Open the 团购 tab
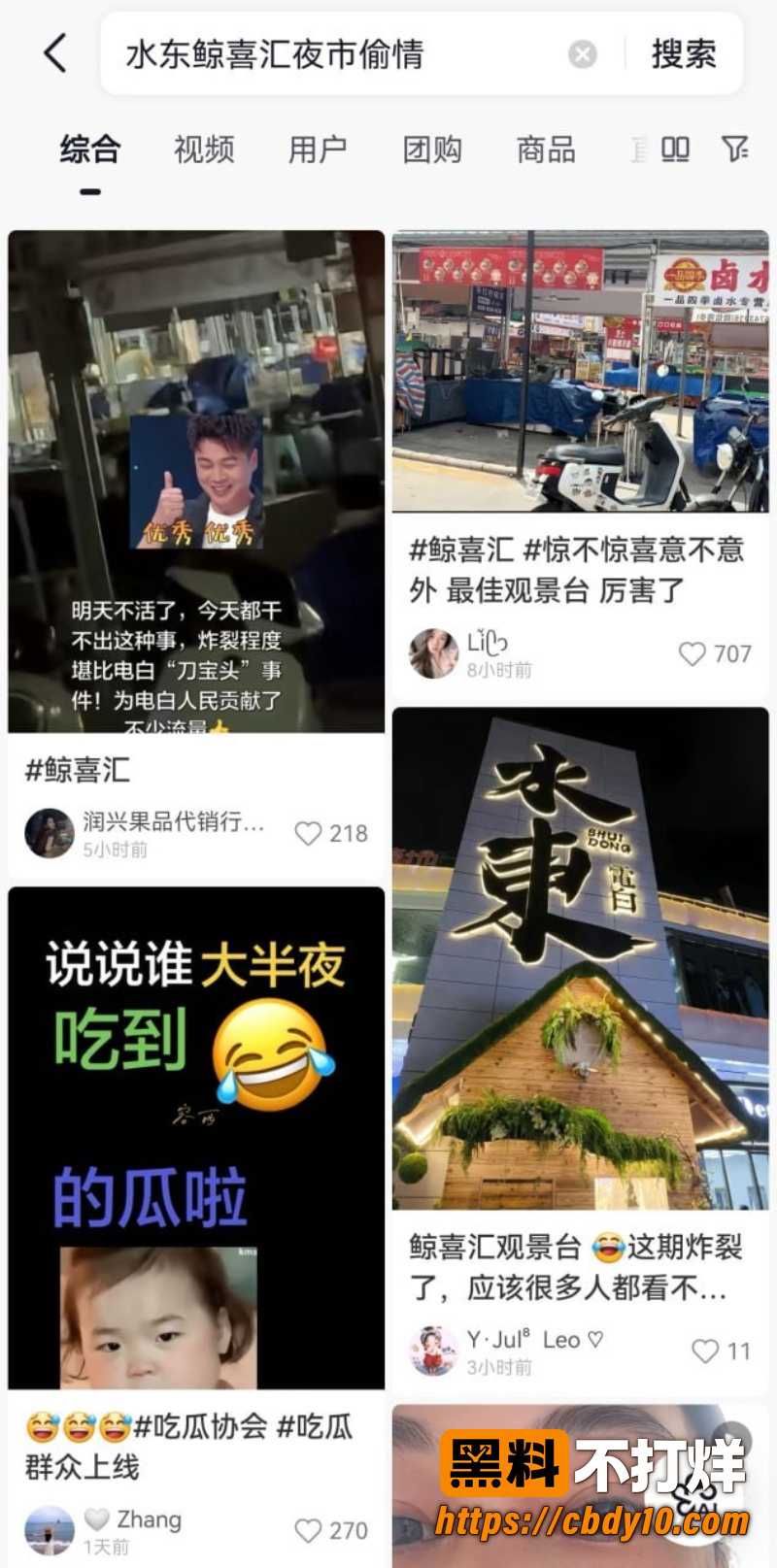Screen dimensions: 777x1568 432,150
